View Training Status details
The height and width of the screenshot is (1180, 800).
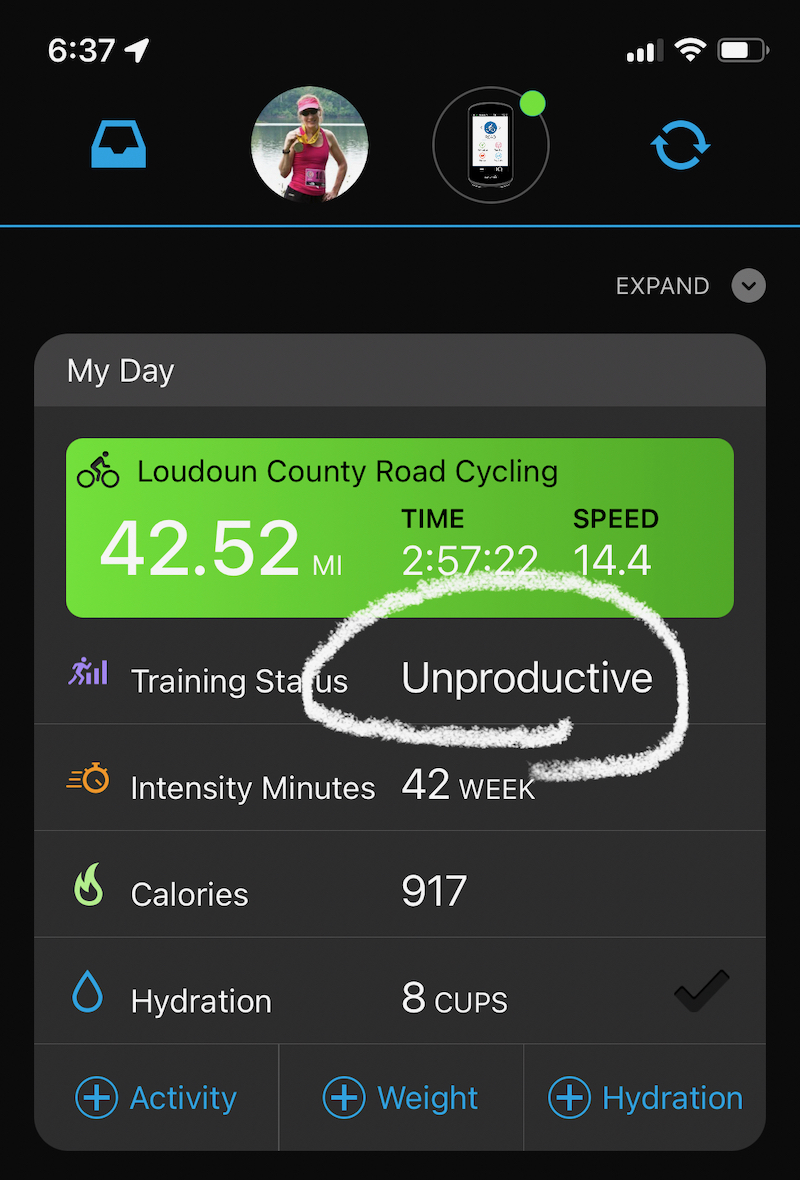click(400, 680)
